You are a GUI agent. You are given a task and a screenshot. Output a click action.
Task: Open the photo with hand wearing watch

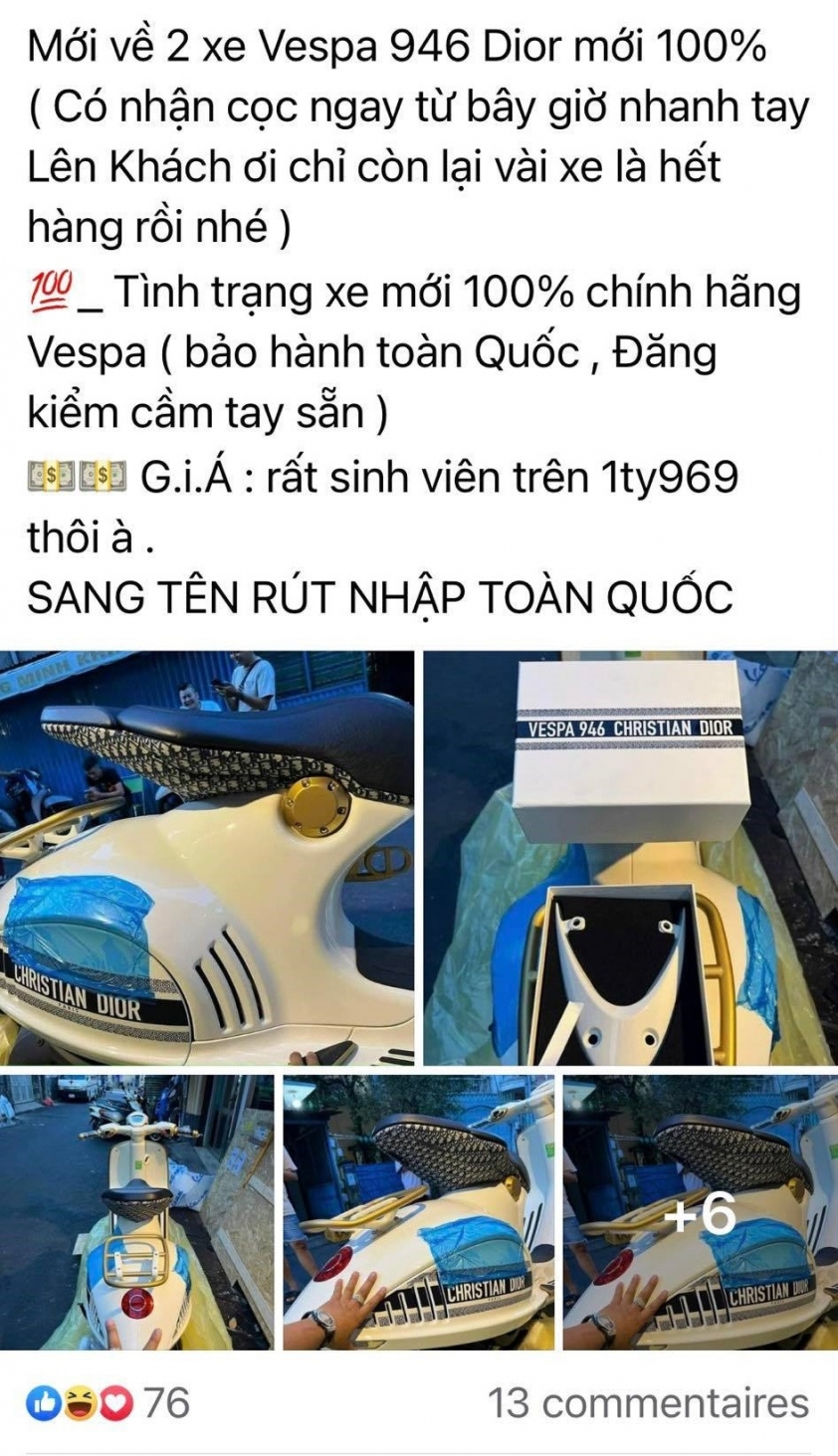tap(418, 1212)
